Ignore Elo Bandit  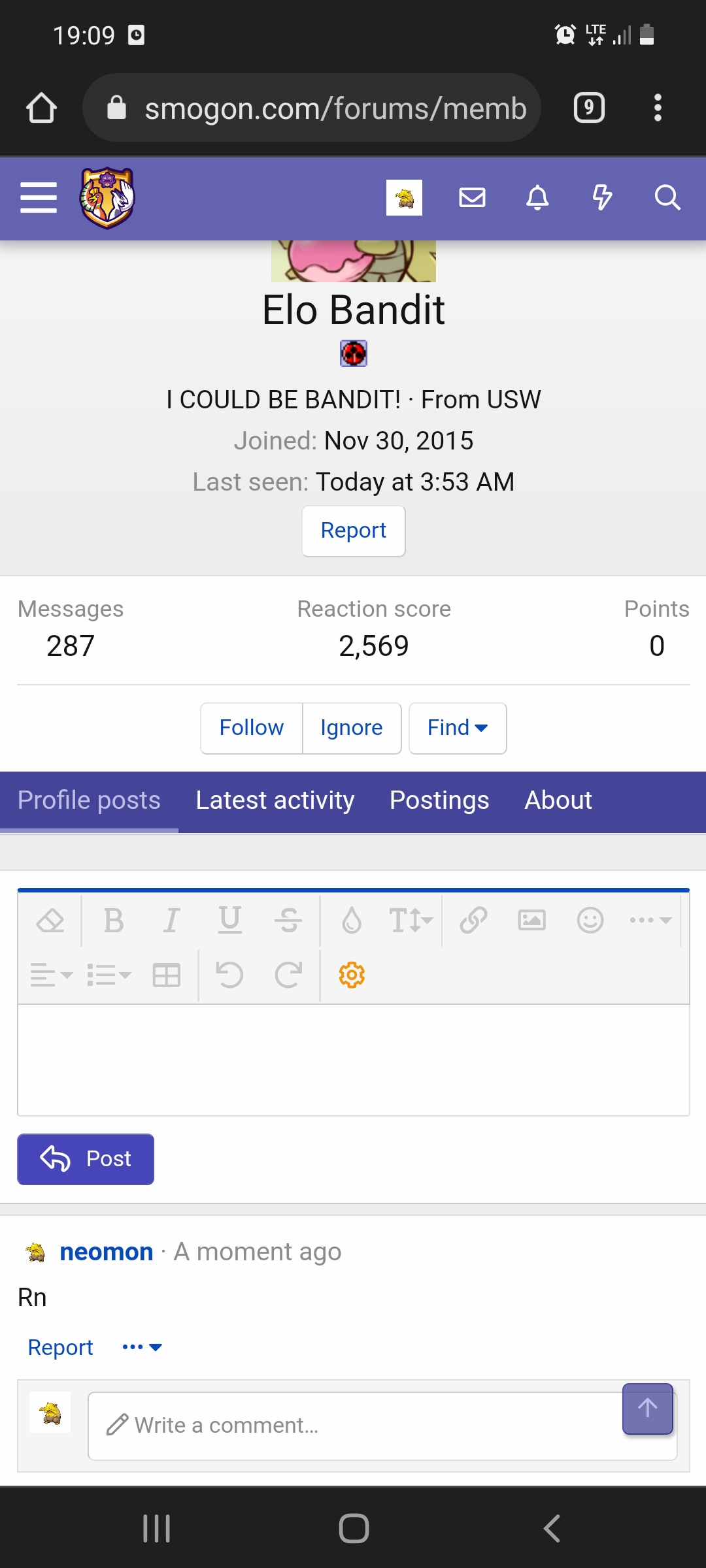(x=352, y=728)
